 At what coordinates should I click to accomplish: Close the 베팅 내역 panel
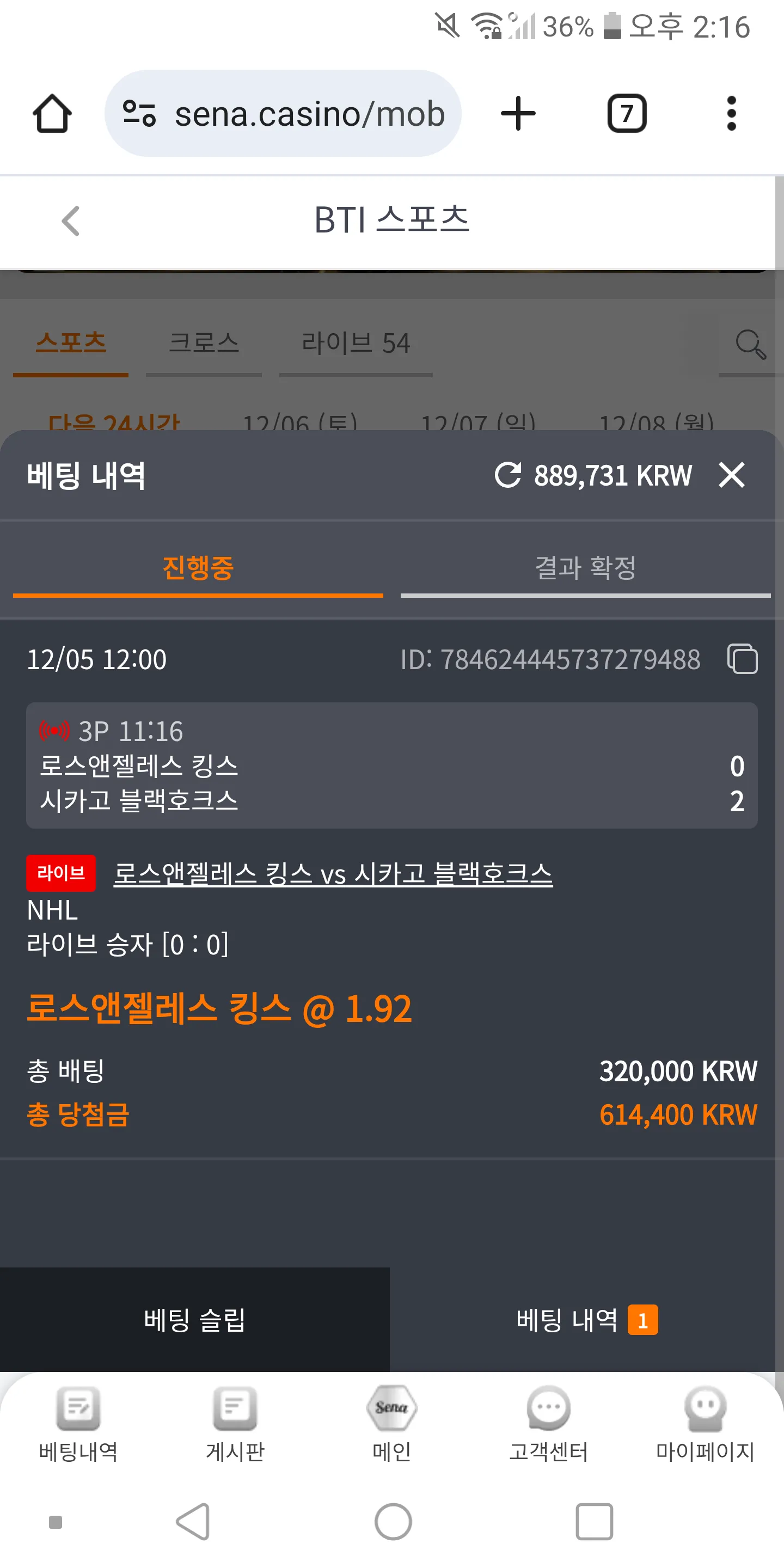[731, 475]
